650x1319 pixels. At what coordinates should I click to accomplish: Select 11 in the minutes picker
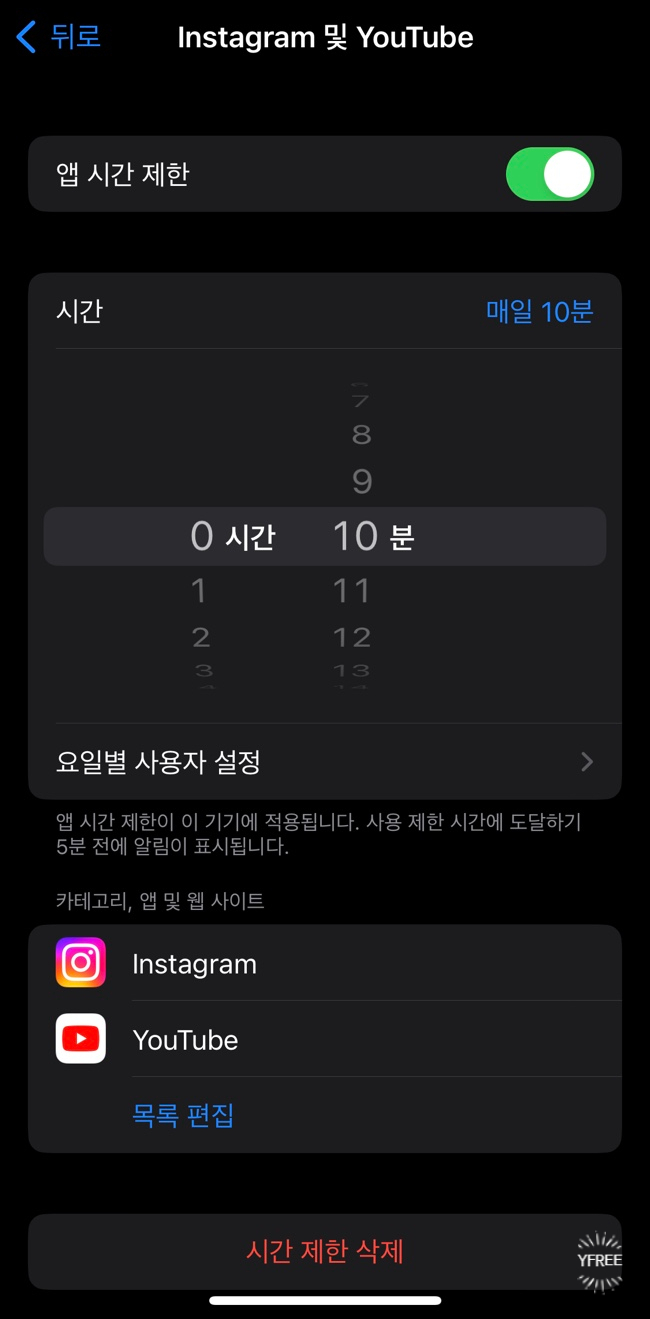pyautogui.click(x=352, y=590)
